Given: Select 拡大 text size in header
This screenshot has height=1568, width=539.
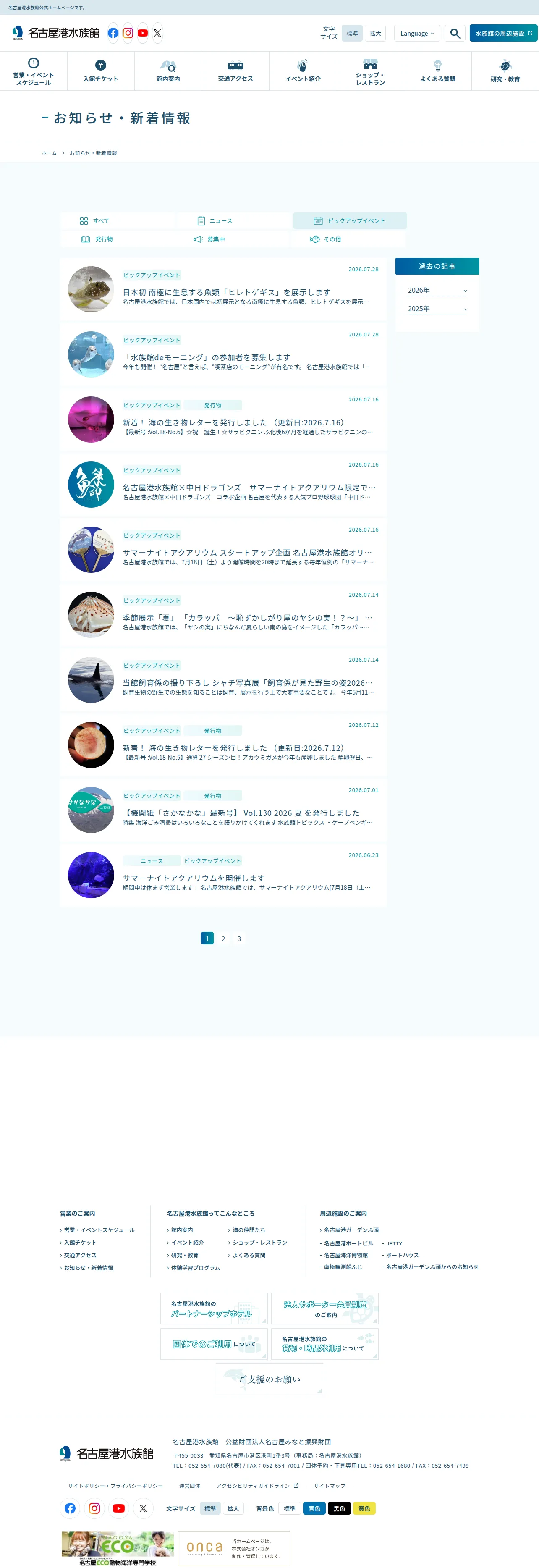Looking at the screenshot, I should pyautogui.click(x=375, y=34).
